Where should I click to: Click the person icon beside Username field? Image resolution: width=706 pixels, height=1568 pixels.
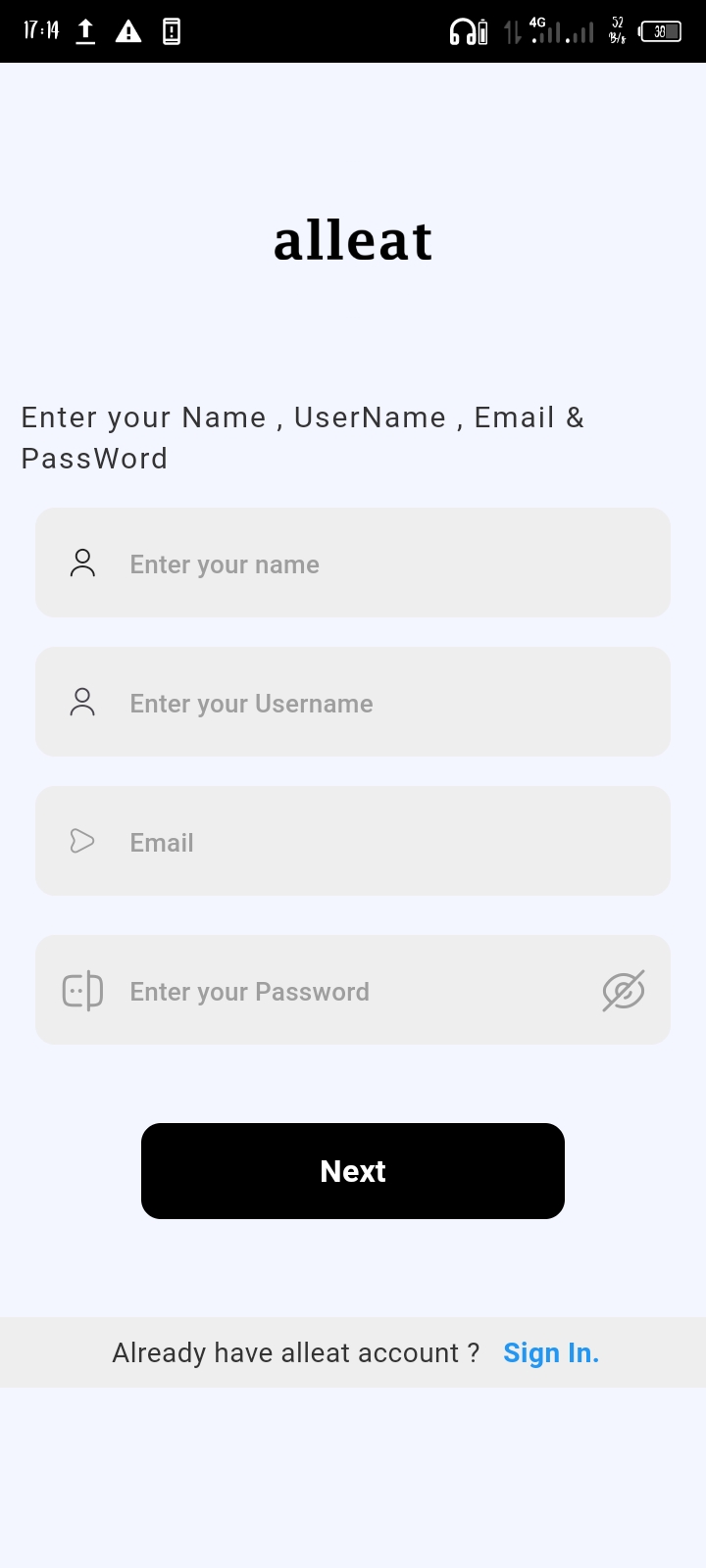(x=82, y=702)
